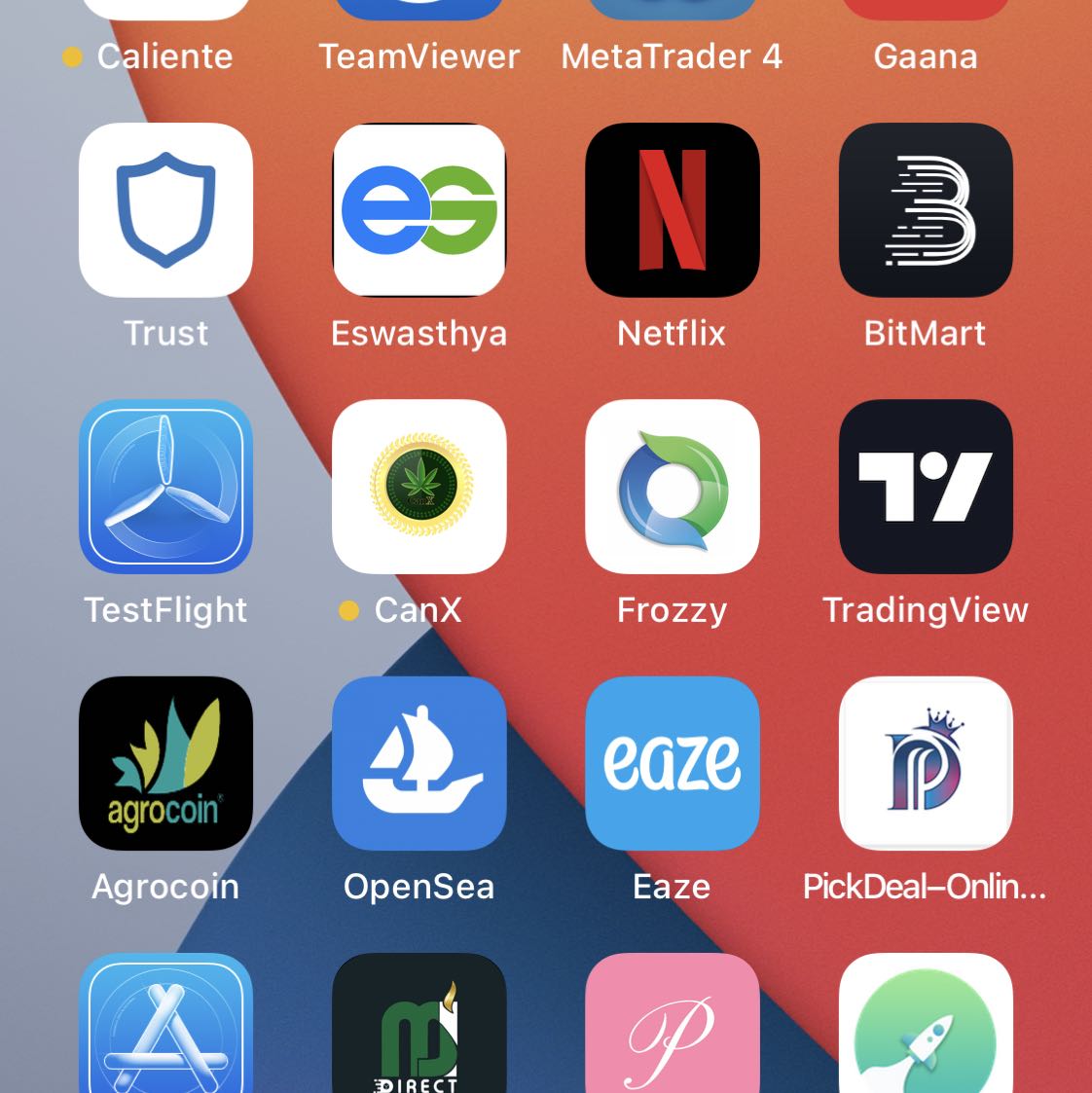Open the blue app with the letter A
This screenshot has width=1092, height=1093.
[165, 1027]
